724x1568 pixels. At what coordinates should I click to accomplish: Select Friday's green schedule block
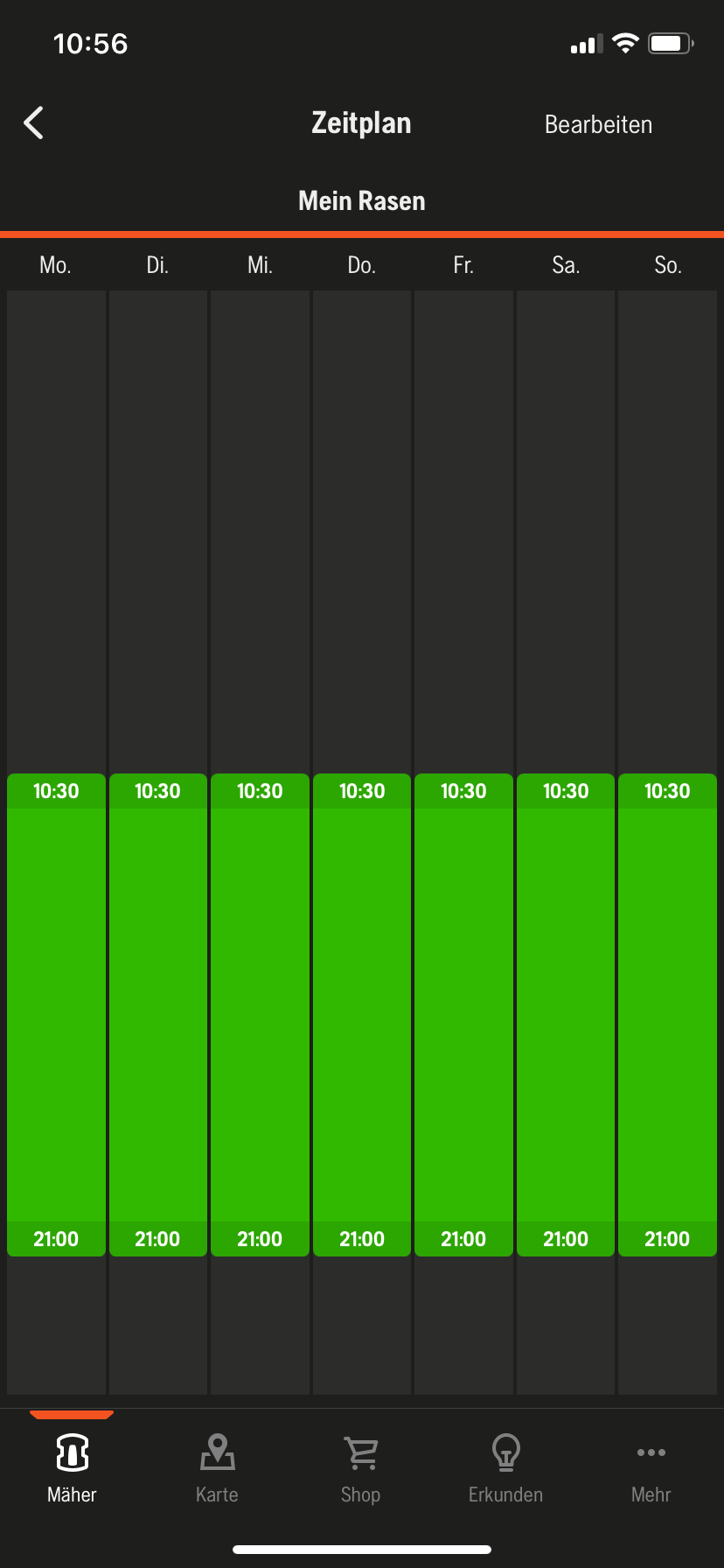point(463,1015)
